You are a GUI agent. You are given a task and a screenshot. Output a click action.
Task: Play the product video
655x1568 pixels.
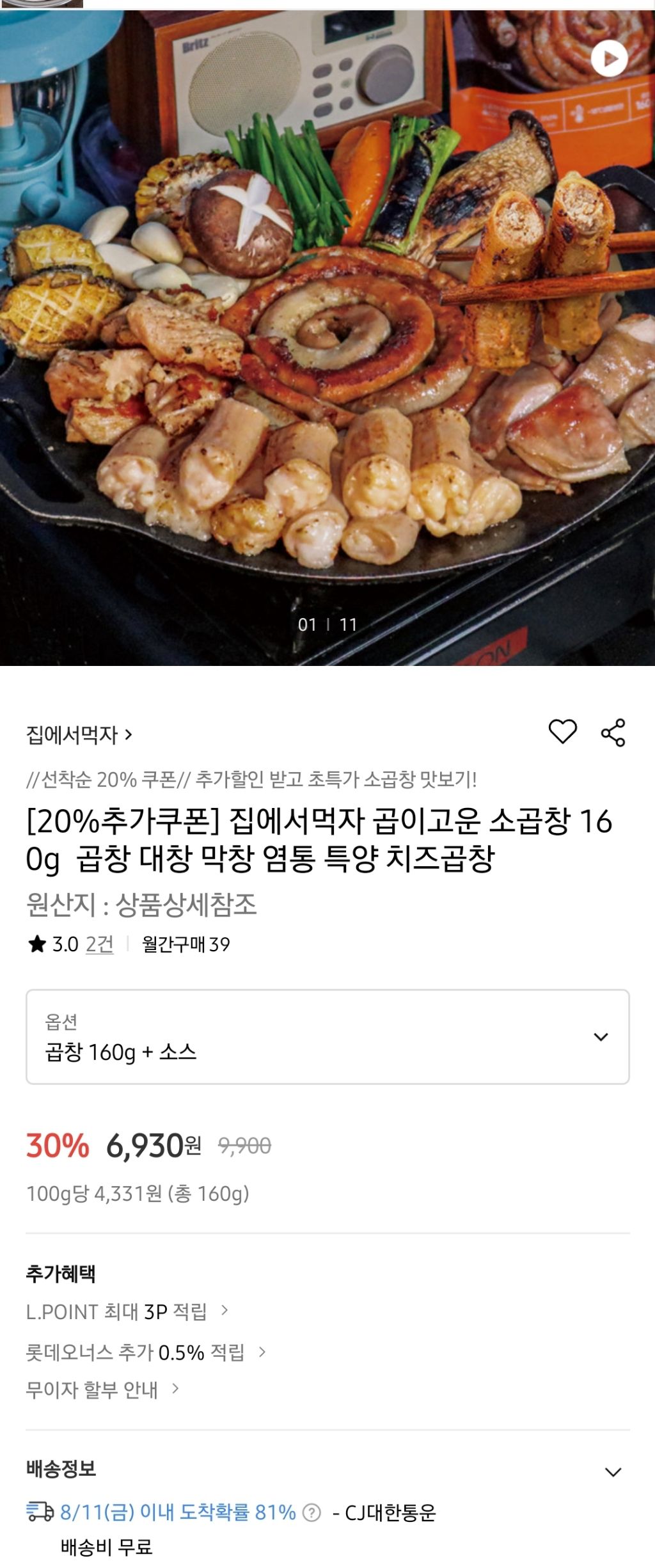[608, 59]
